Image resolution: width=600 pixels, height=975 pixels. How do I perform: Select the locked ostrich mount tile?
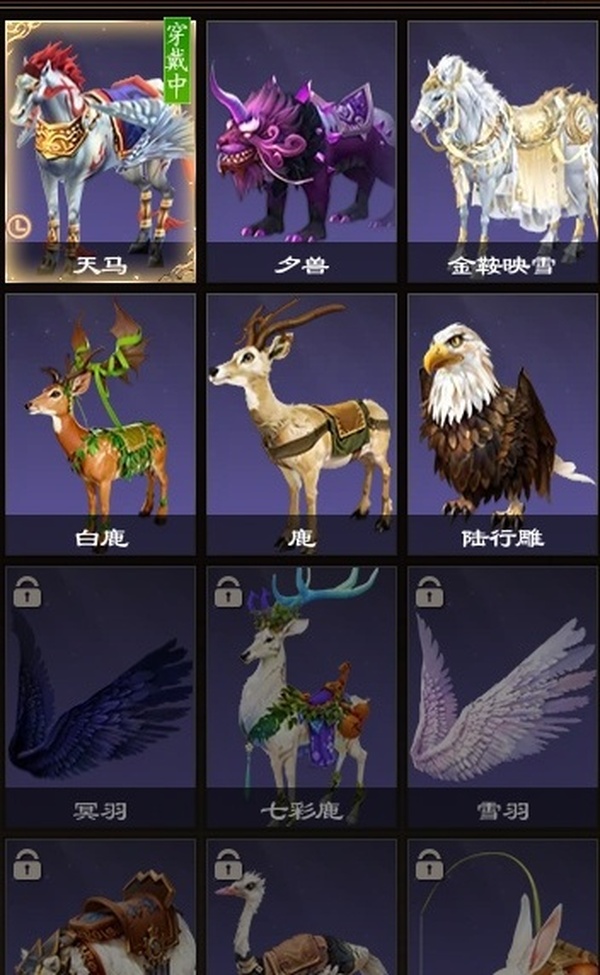pyautogui.click(x=301, y=910)
